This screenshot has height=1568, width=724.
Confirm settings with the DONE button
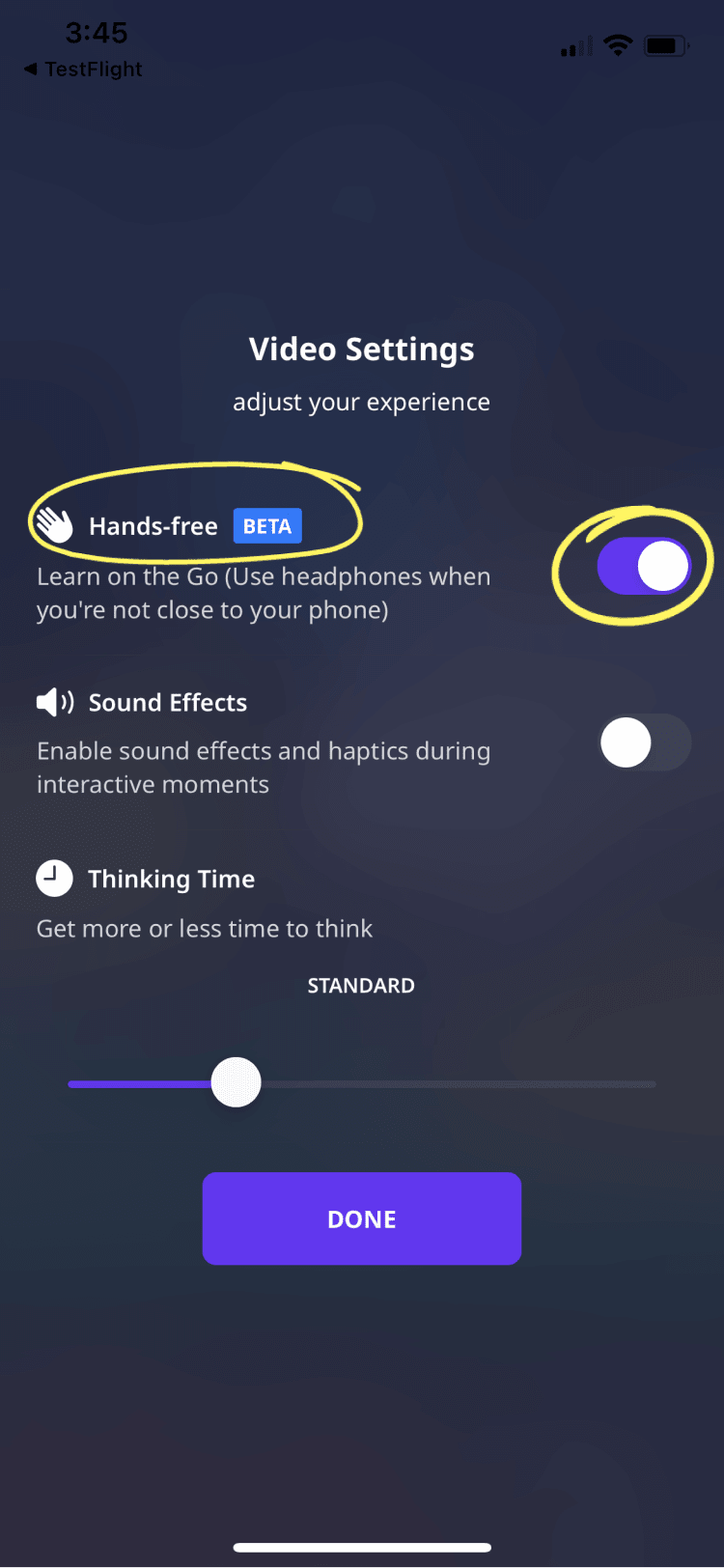coord(362,1218)
